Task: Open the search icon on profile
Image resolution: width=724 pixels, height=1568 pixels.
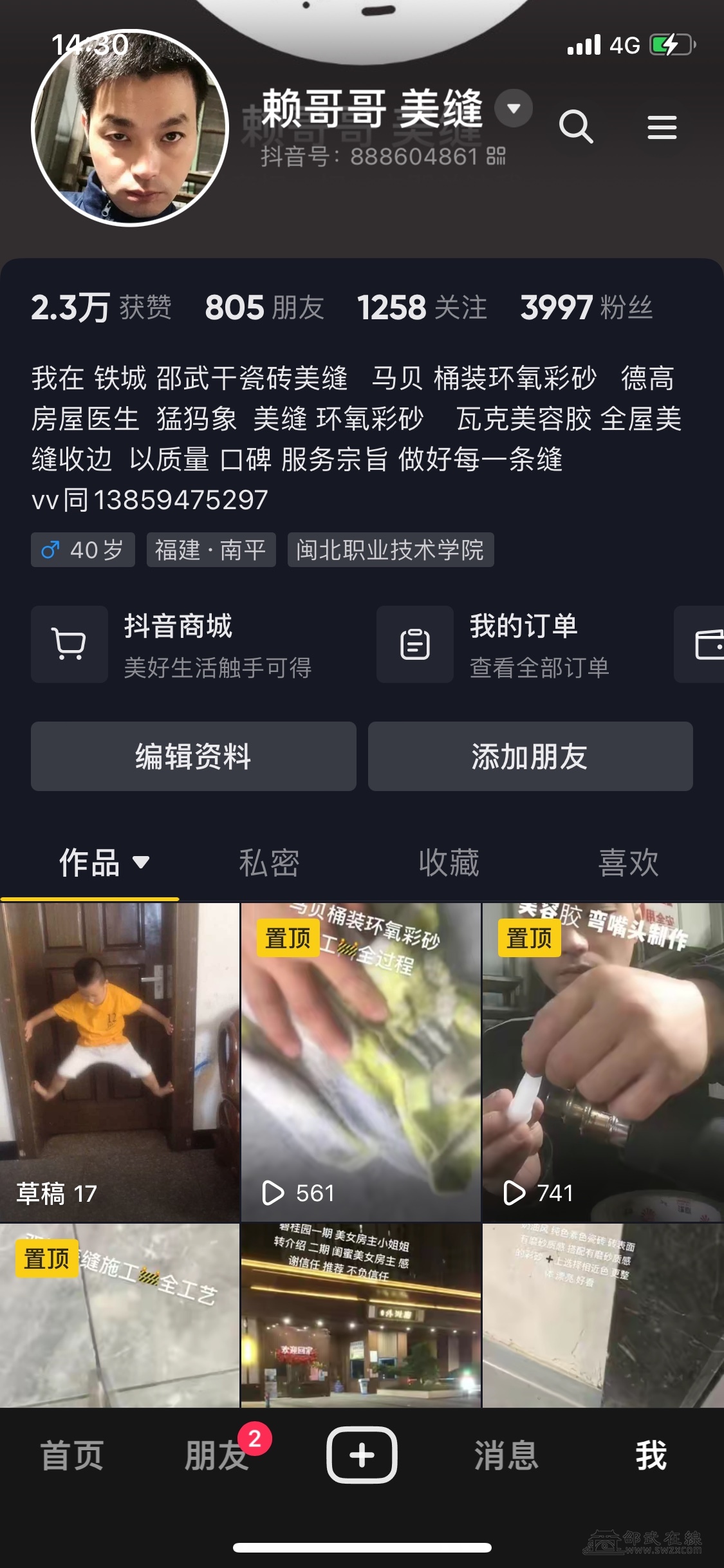Action: coord(575,127)
